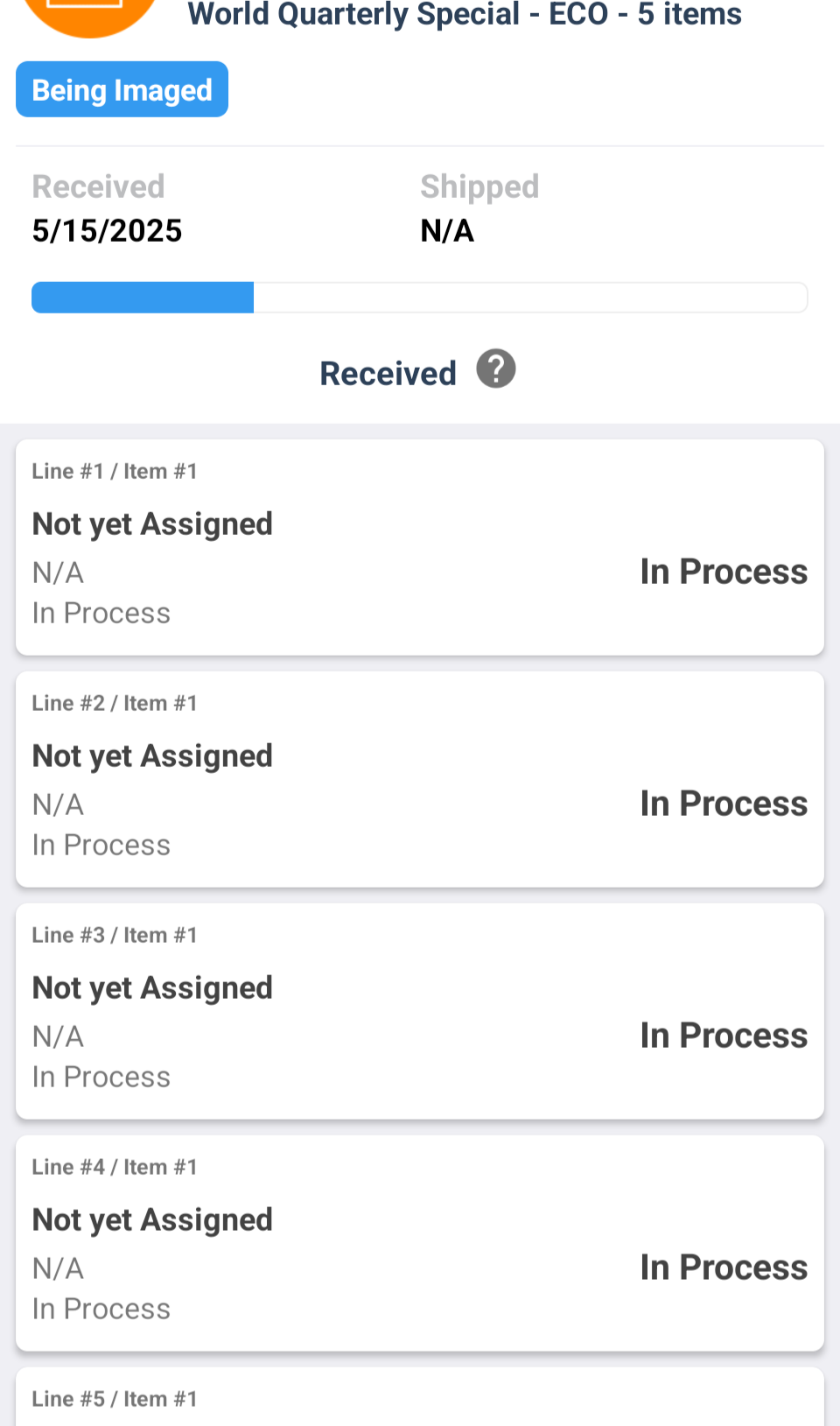Open the Line #4 / Item #1 card
The width and height of the screenshot is (840, 1426).
pyautogui.click(x=420, y=1243)
